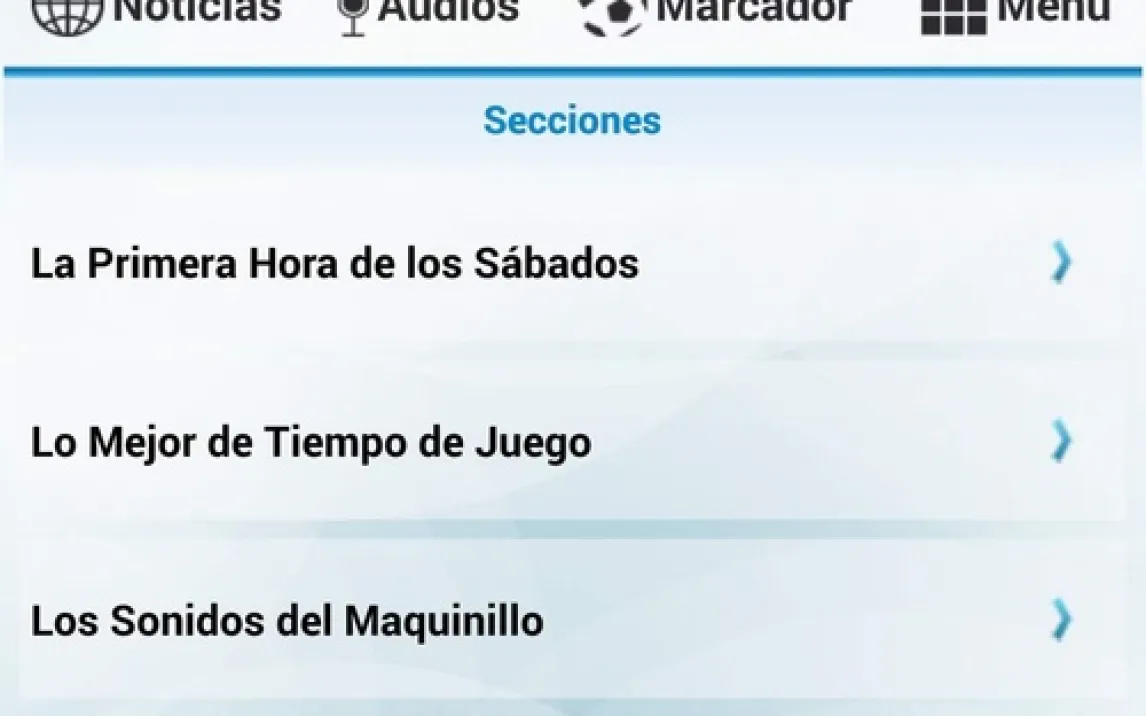The width and height of the screenshot is (1146, 716).
Task: Open the Menú grid
Action: tap(1015, 14)
